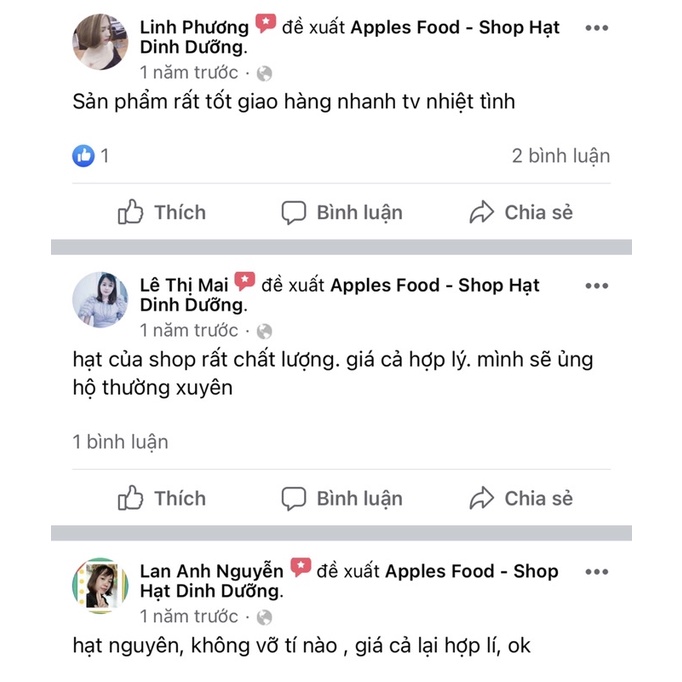This screenshot has width=682, height=682.
Task: See who reacted to Linh Phương's post
Action: coord(90,156)
